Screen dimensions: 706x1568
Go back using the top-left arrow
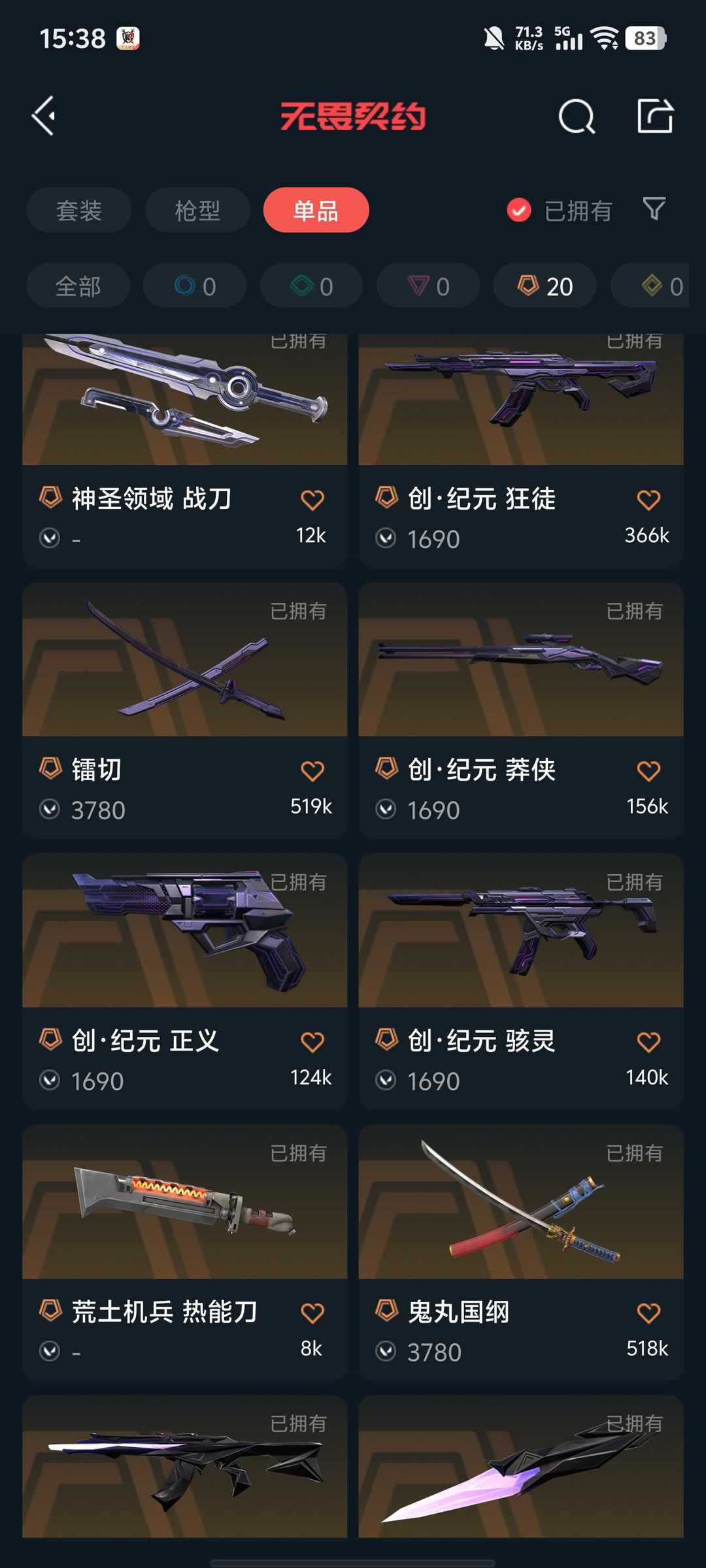tap(44, 116)
